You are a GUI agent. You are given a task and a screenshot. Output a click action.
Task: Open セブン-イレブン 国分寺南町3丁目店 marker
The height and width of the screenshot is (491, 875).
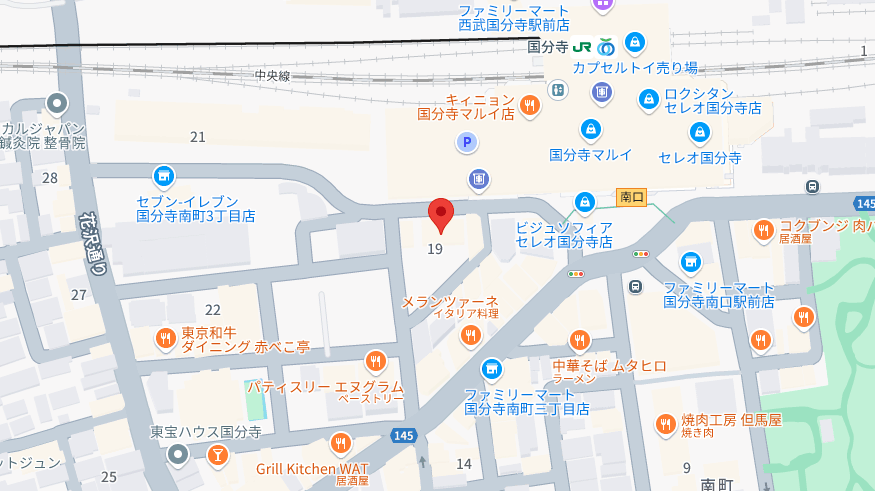click(164, 177)
